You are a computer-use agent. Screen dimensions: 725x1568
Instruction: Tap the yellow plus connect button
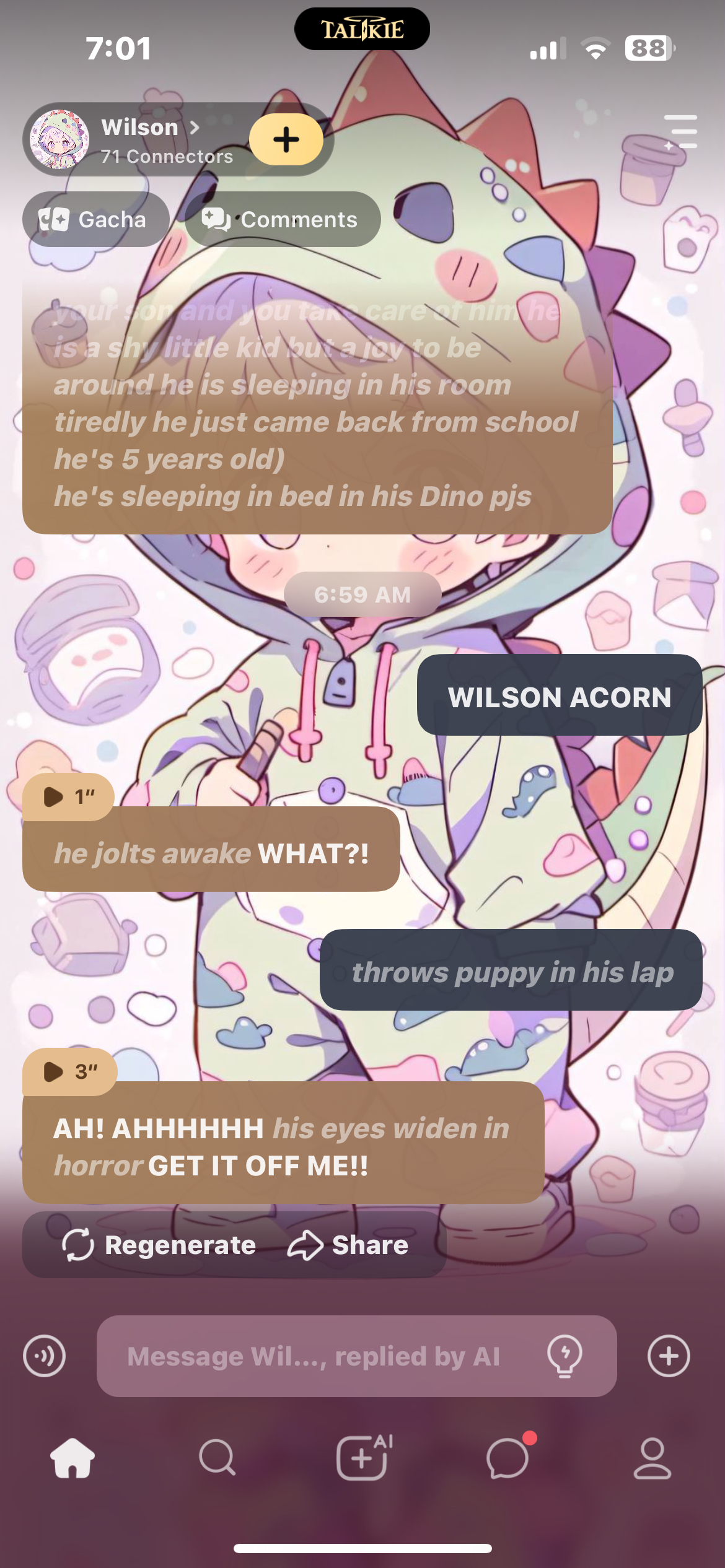286,139
